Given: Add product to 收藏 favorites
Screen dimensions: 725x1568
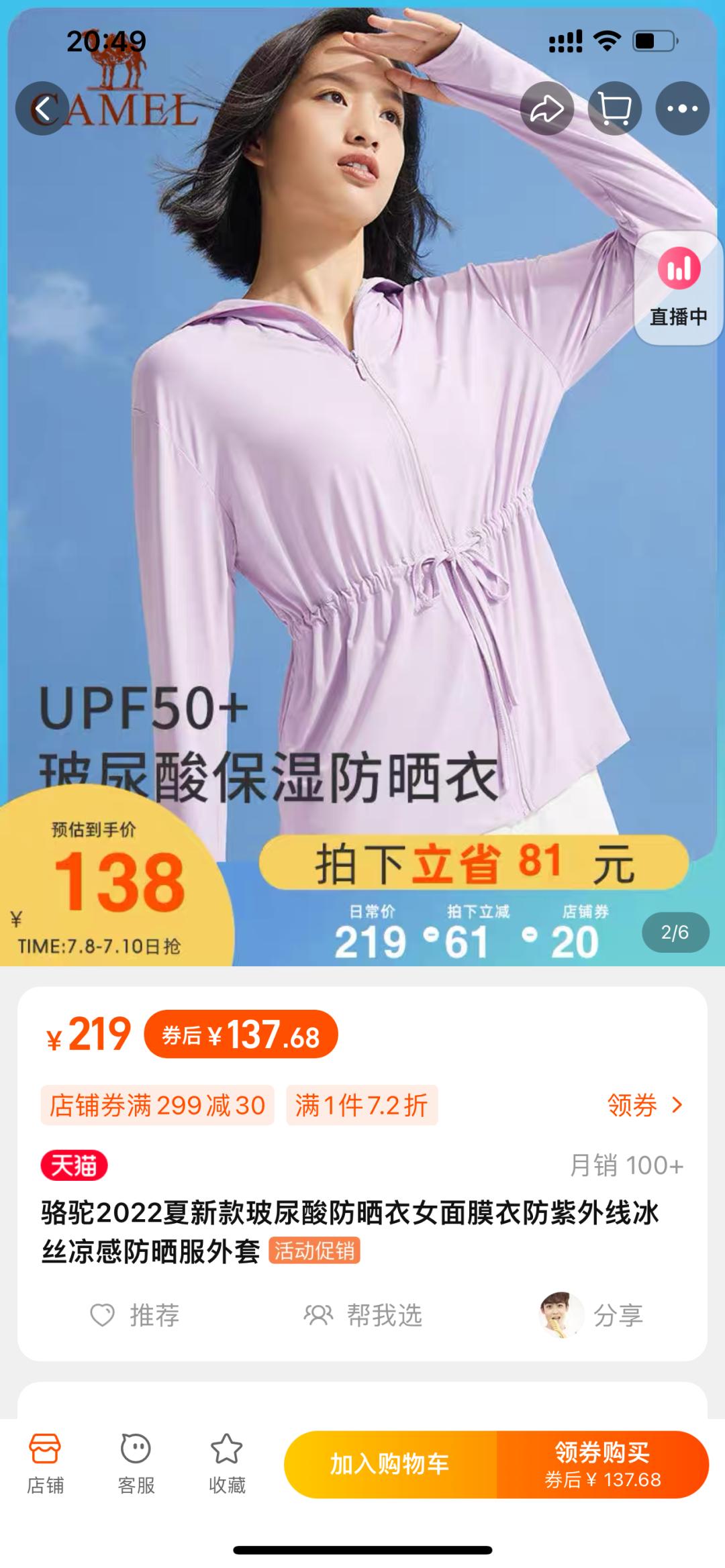Looking at the screenshot, I should (x=227, y=1465).
